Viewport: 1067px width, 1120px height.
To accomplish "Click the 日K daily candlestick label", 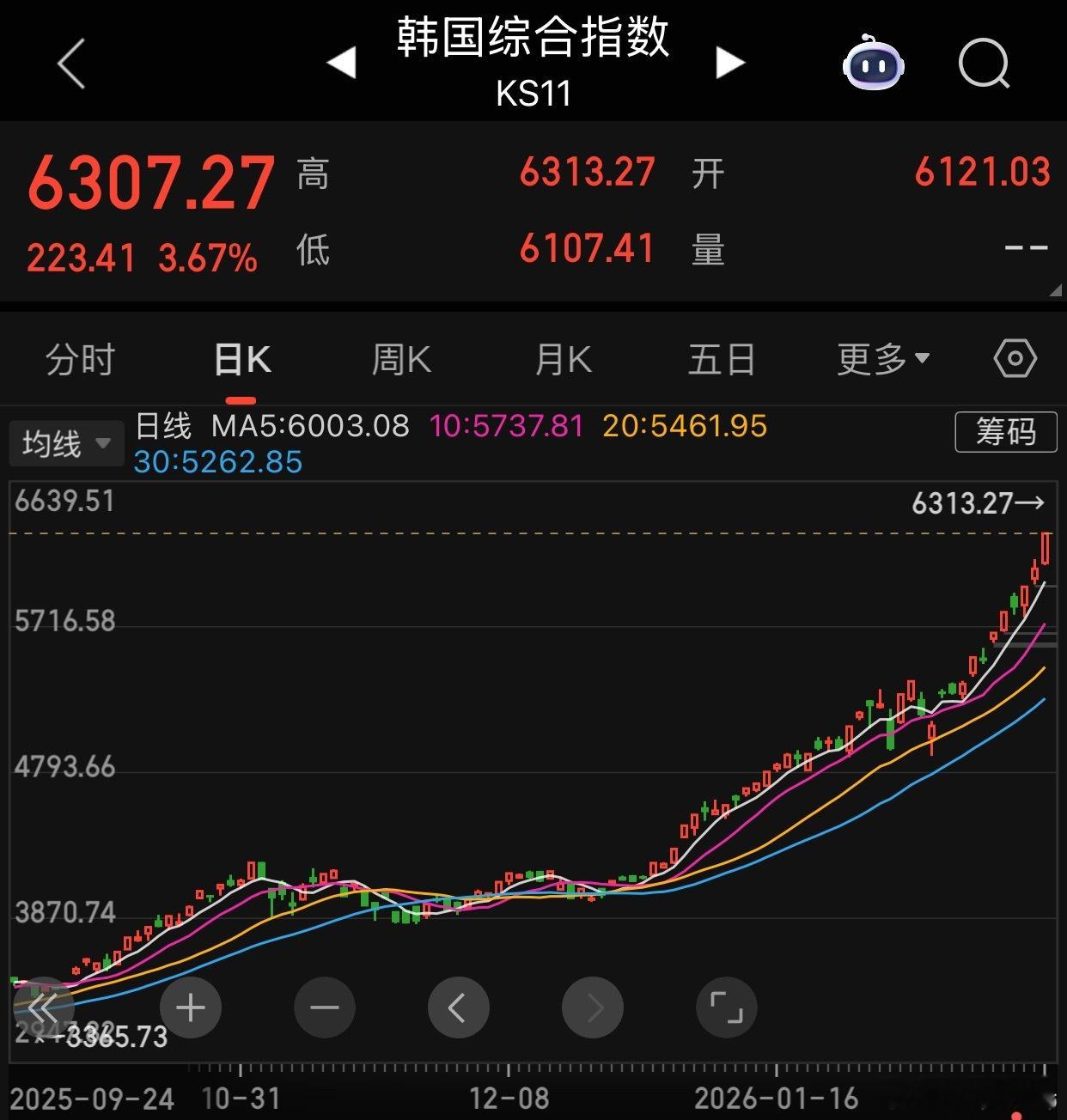I will [241, 360].
